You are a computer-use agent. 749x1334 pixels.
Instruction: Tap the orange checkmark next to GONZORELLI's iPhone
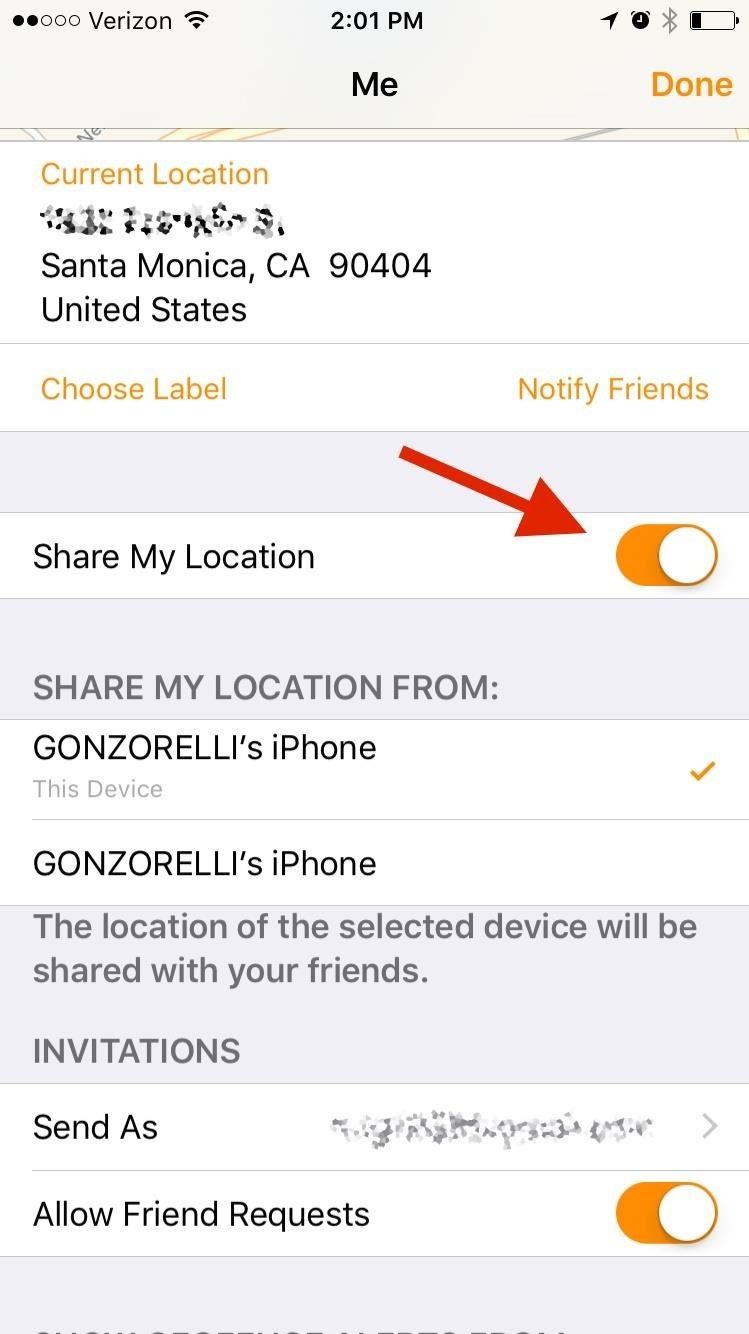[x=703, y=770]
